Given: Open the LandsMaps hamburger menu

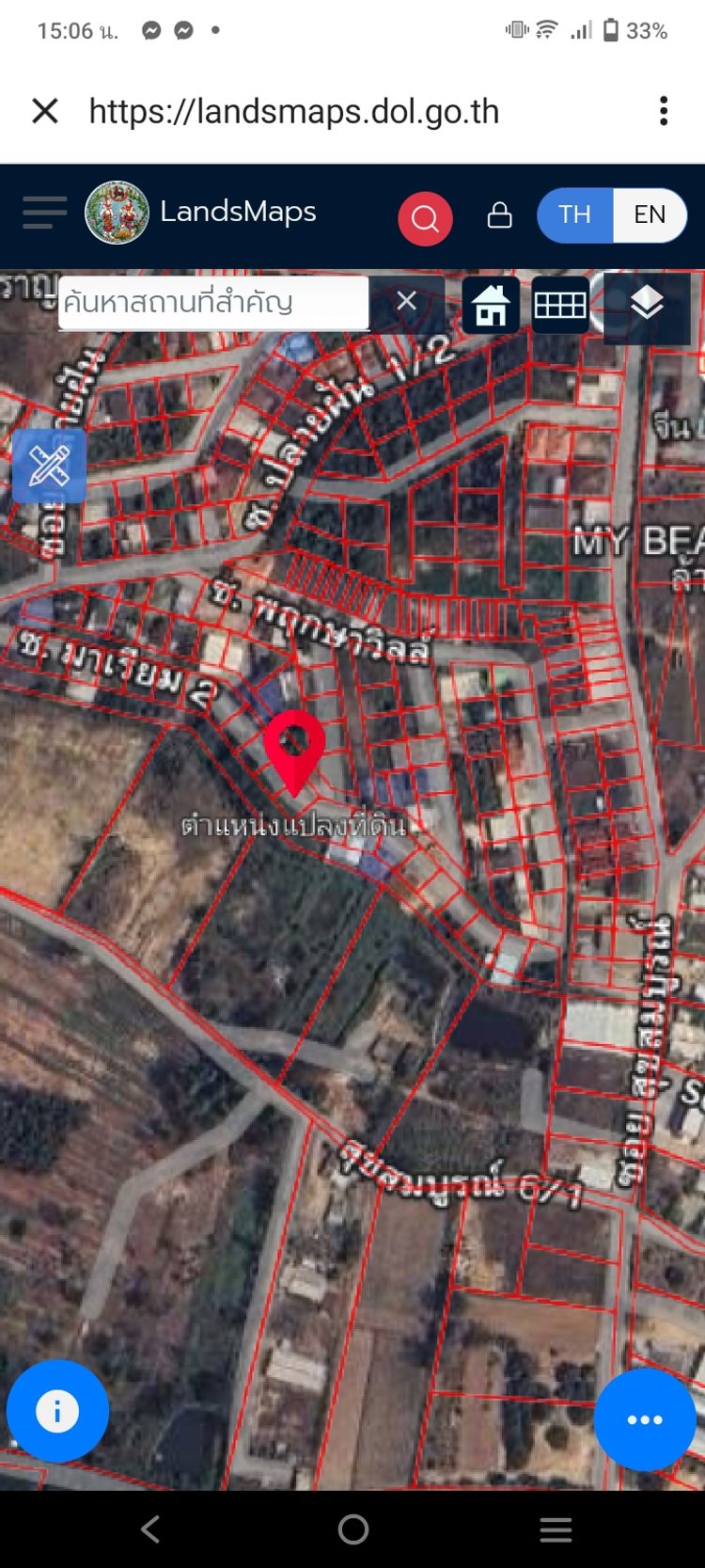Looking at the screenshot, I should (x=44, y=213).
